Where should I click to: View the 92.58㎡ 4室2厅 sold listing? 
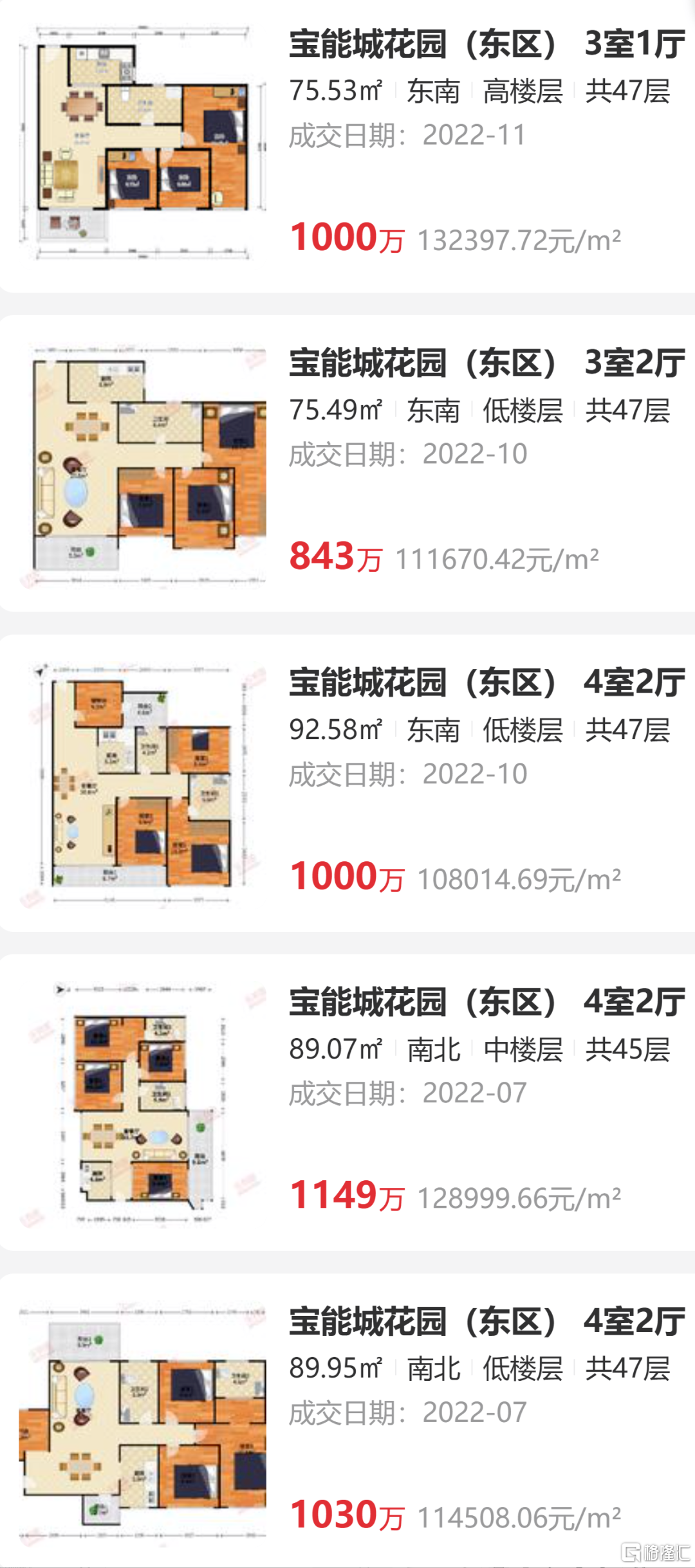point(486,683)
